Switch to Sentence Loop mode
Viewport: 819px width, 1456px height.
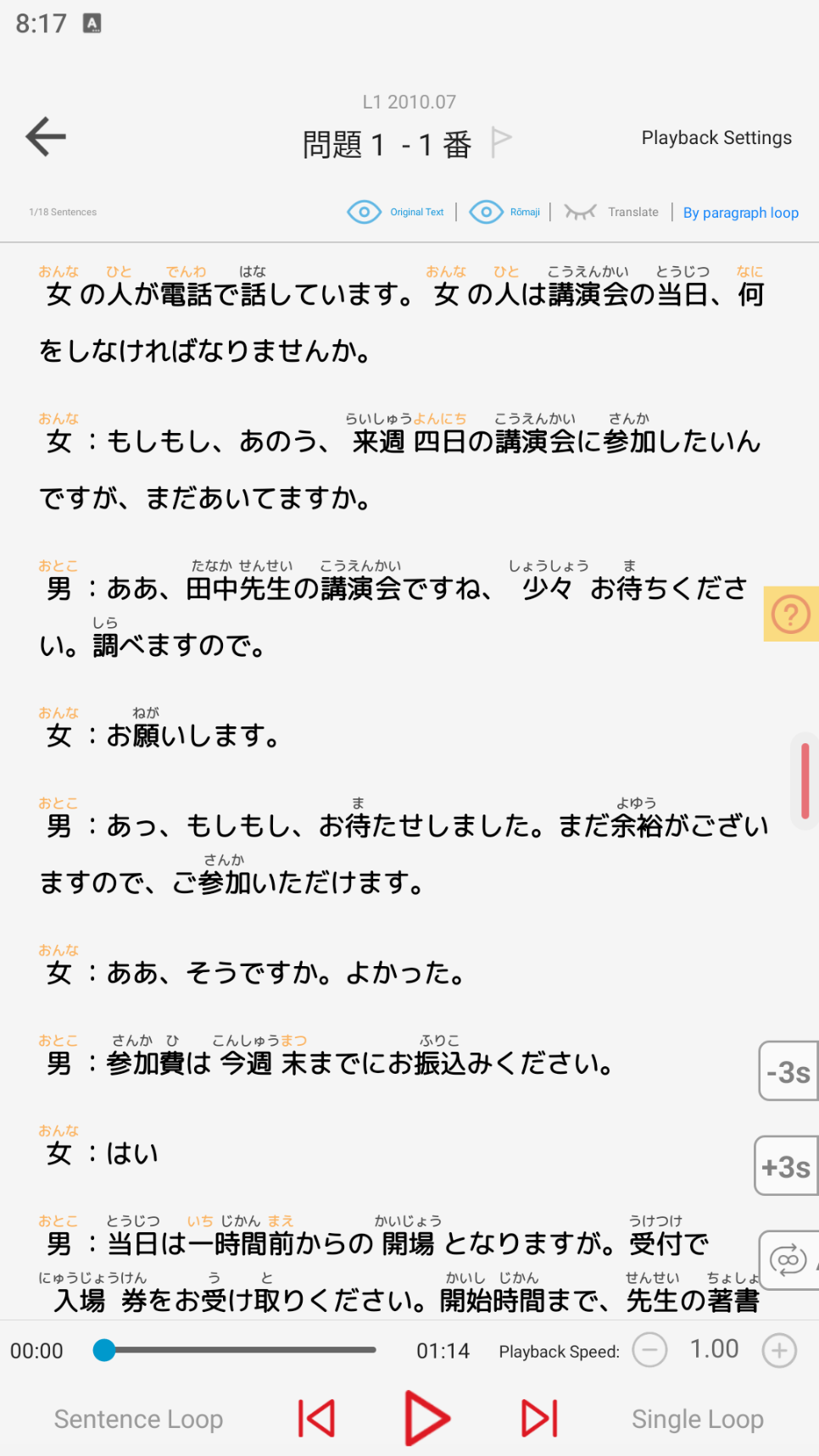click(138, 1418)
